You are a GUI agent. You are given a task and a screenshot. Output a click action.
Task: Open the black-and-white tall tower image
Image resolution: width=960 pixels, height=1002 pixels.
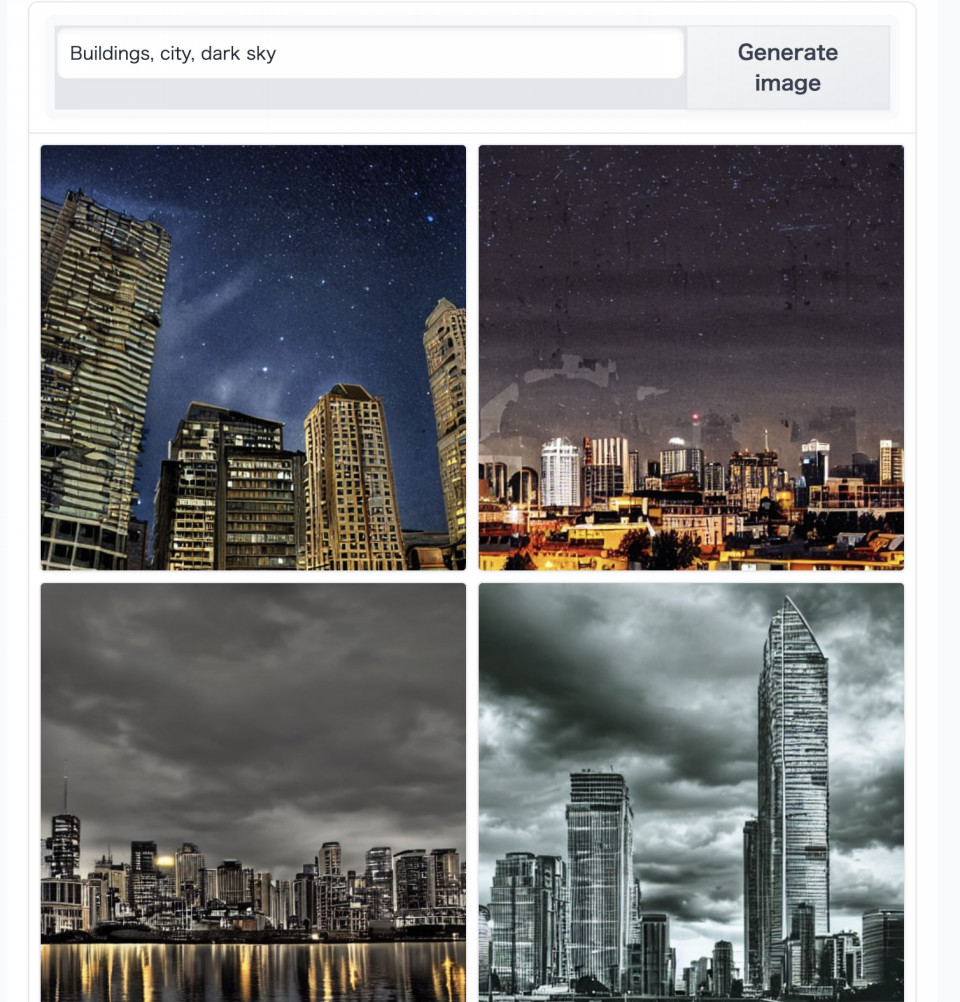click(691, 792)
